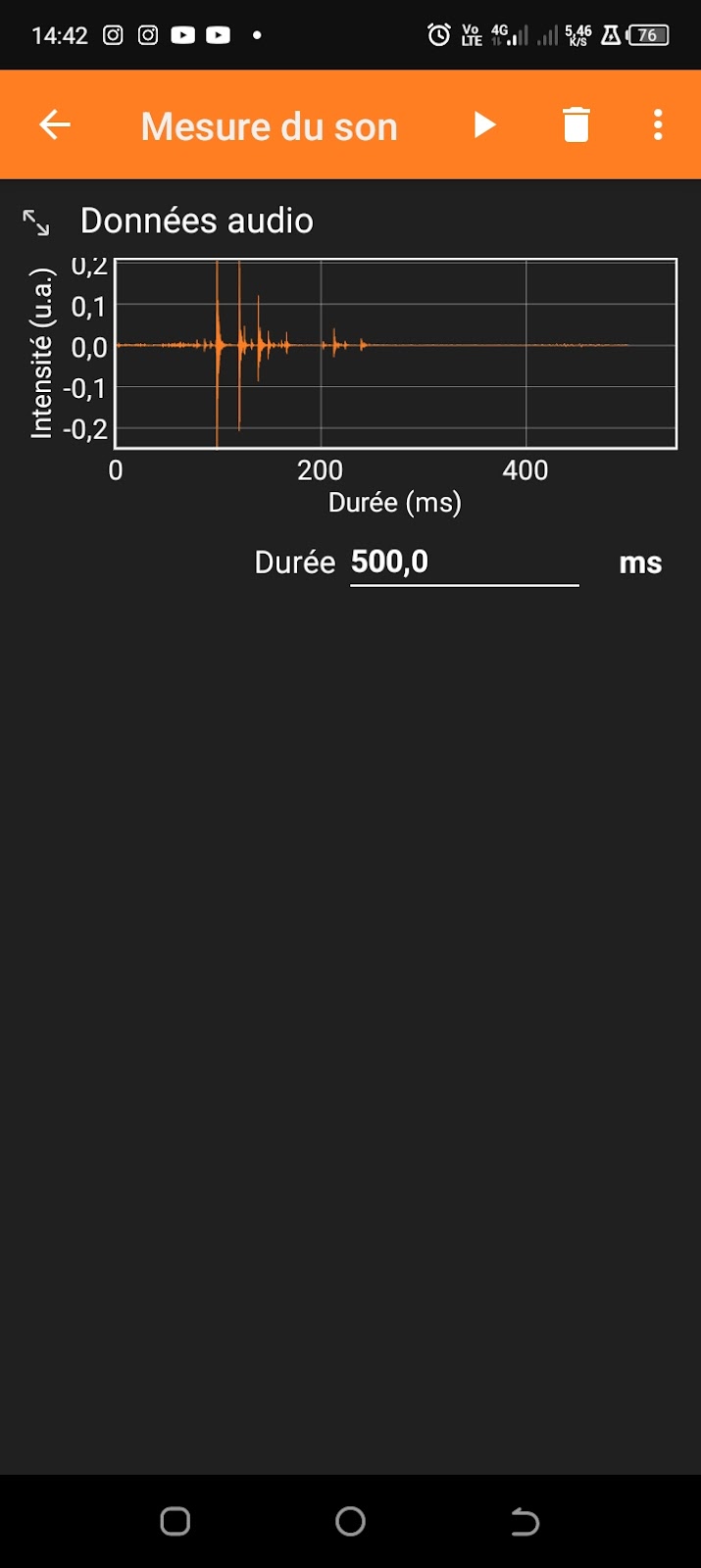Screen dimensions: 701x1568
Task: Open recent apps from navigation bar
Action: pos(175,1521)
